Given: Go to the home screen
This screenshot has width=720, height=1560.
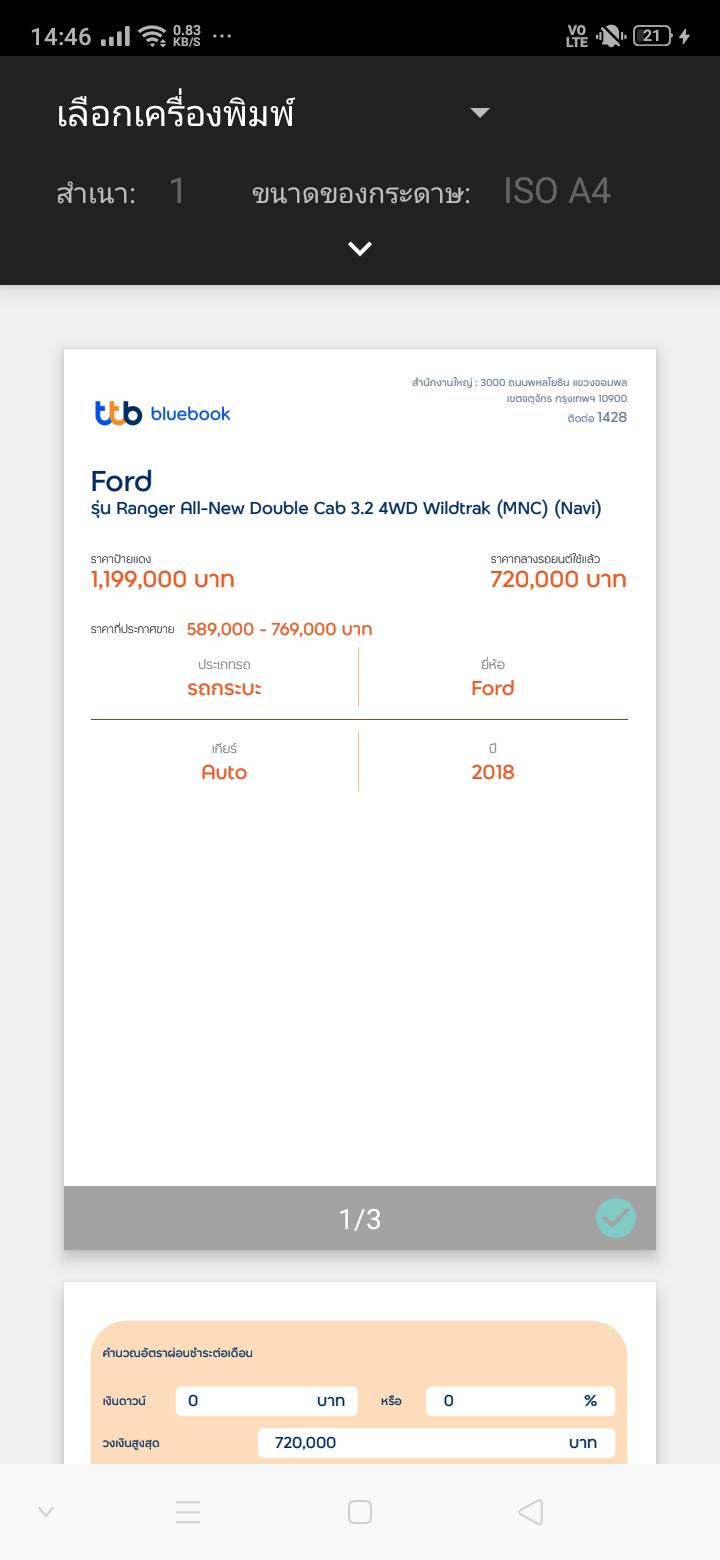Looking at the screenshot, I should pos(360,1512).
